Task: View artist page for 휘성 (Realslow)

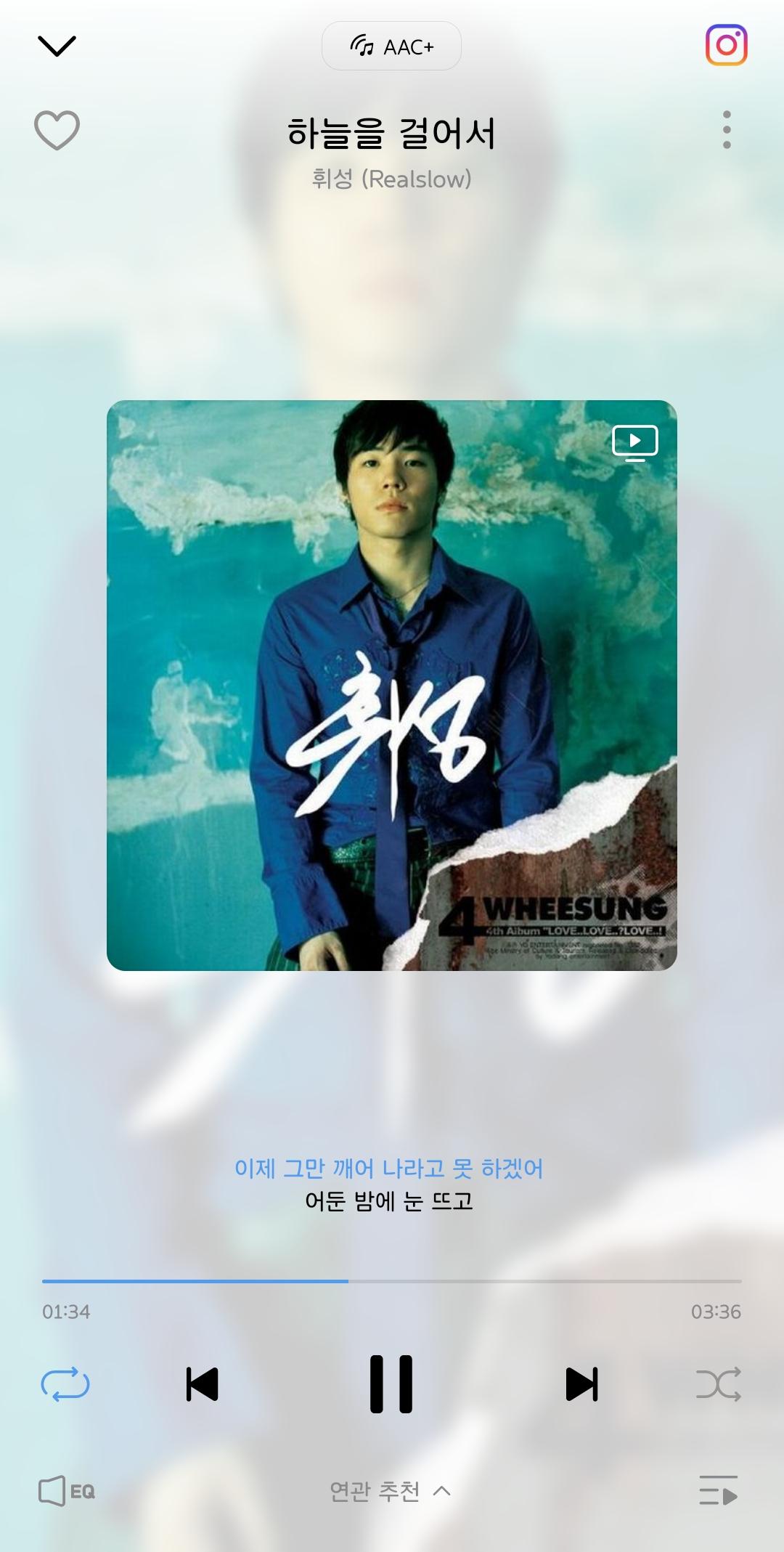Action: [391, 179]
